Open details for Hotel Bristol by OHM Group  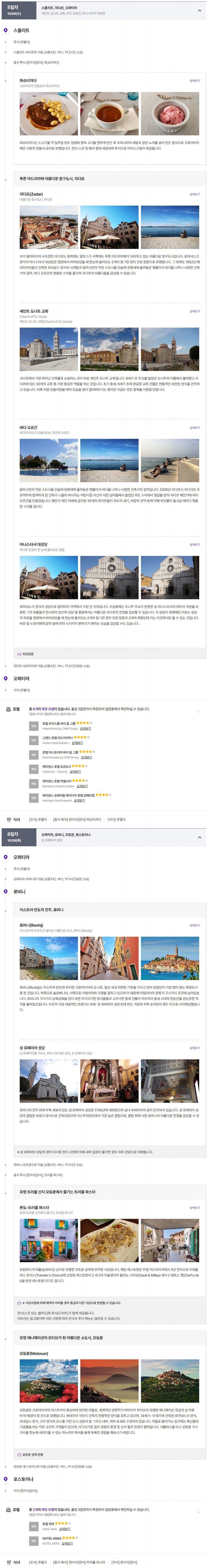coord(85,729)
